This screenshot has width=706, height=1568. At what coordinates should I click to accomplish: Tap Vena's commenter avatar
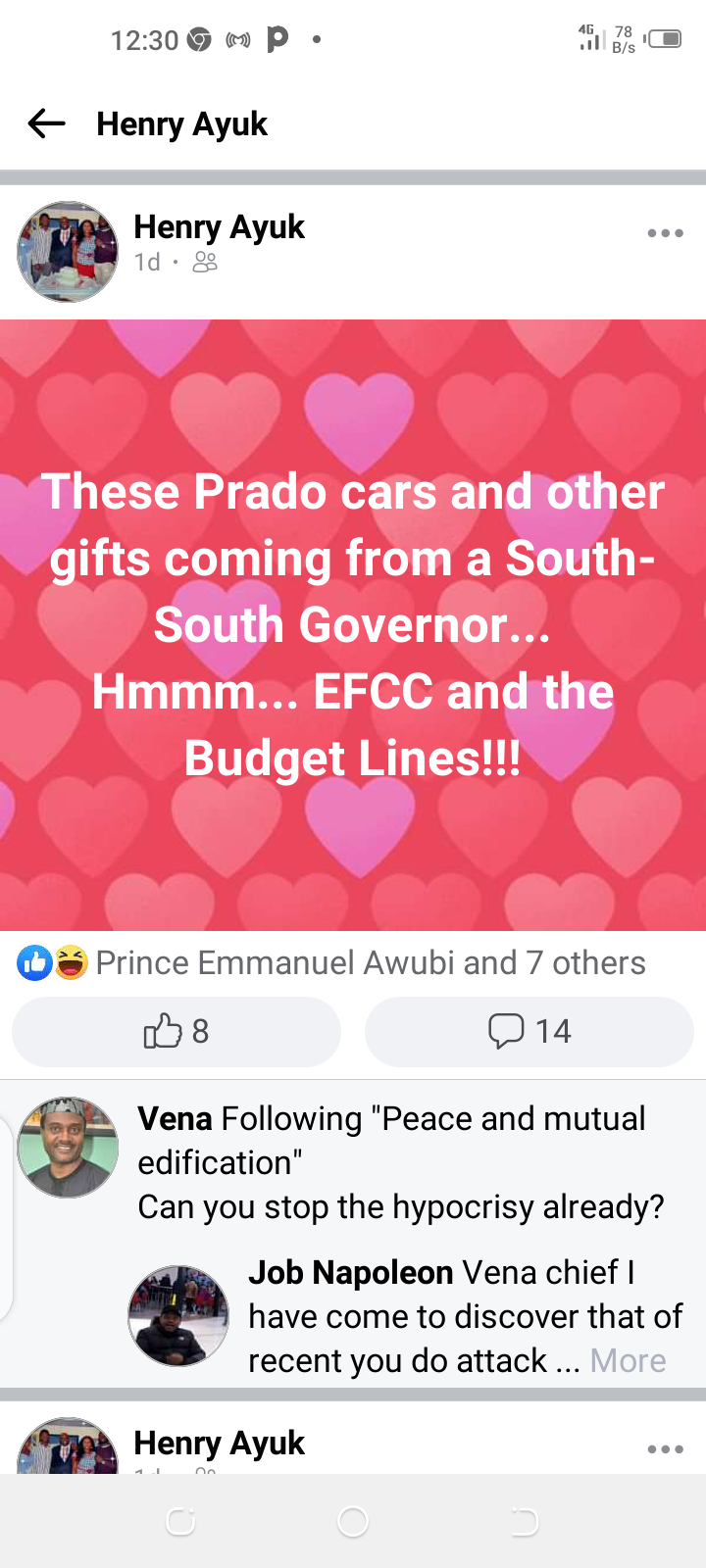pyautogui.click(x=68, y=1147)
